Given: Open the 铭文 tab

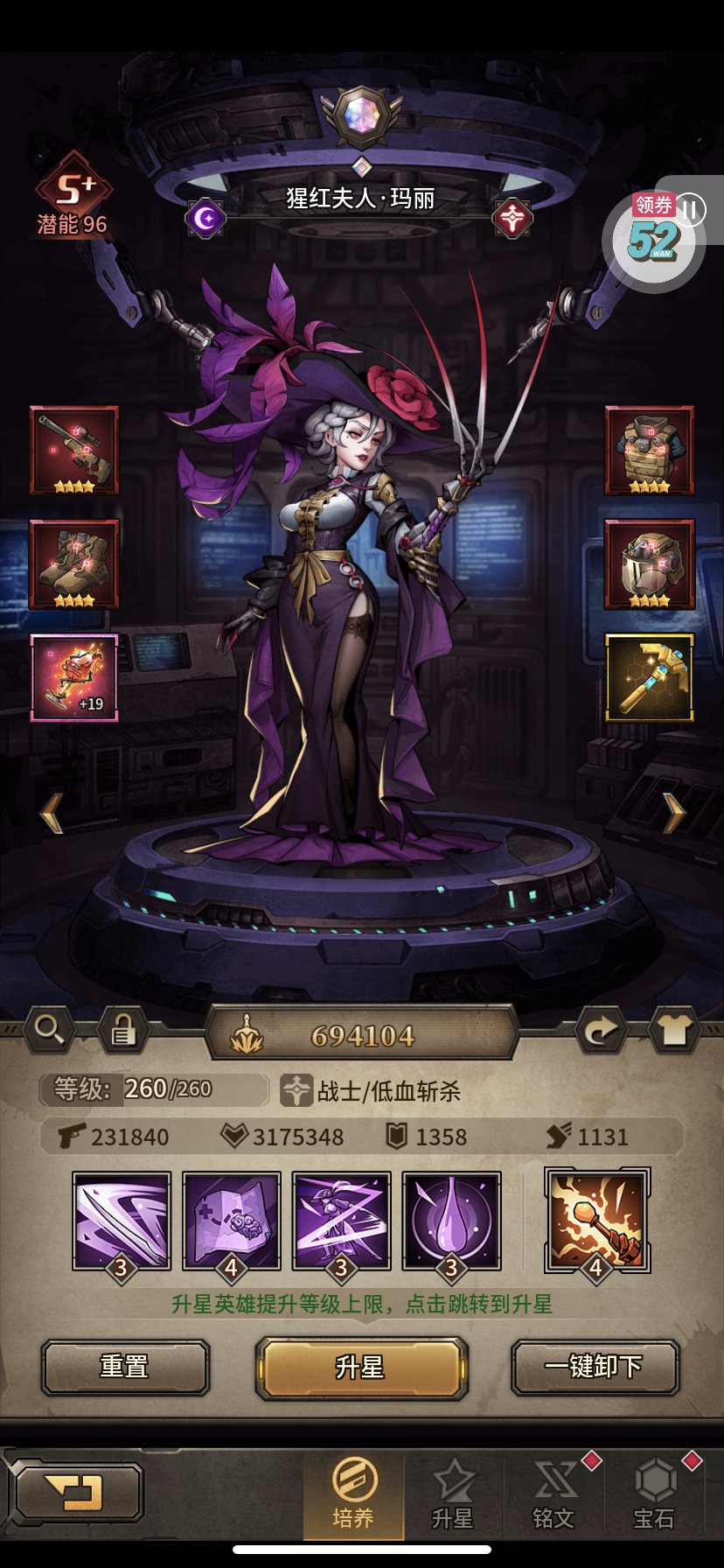Looking at the screenshot, I should (x=554, y=1494).
